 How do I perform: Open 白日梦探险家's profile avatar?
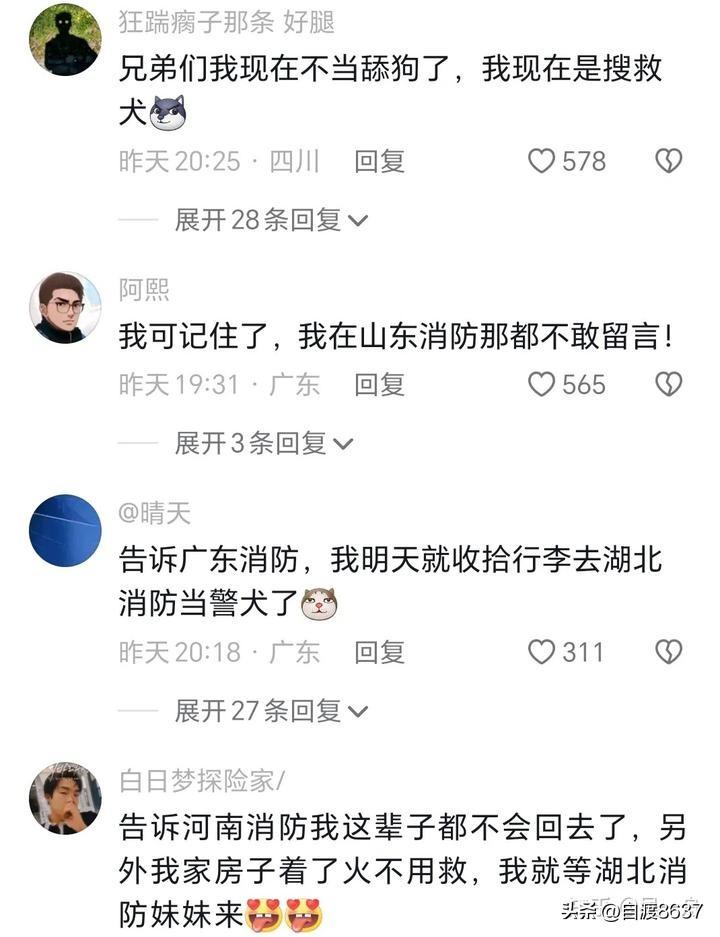(x=64, y=798)
